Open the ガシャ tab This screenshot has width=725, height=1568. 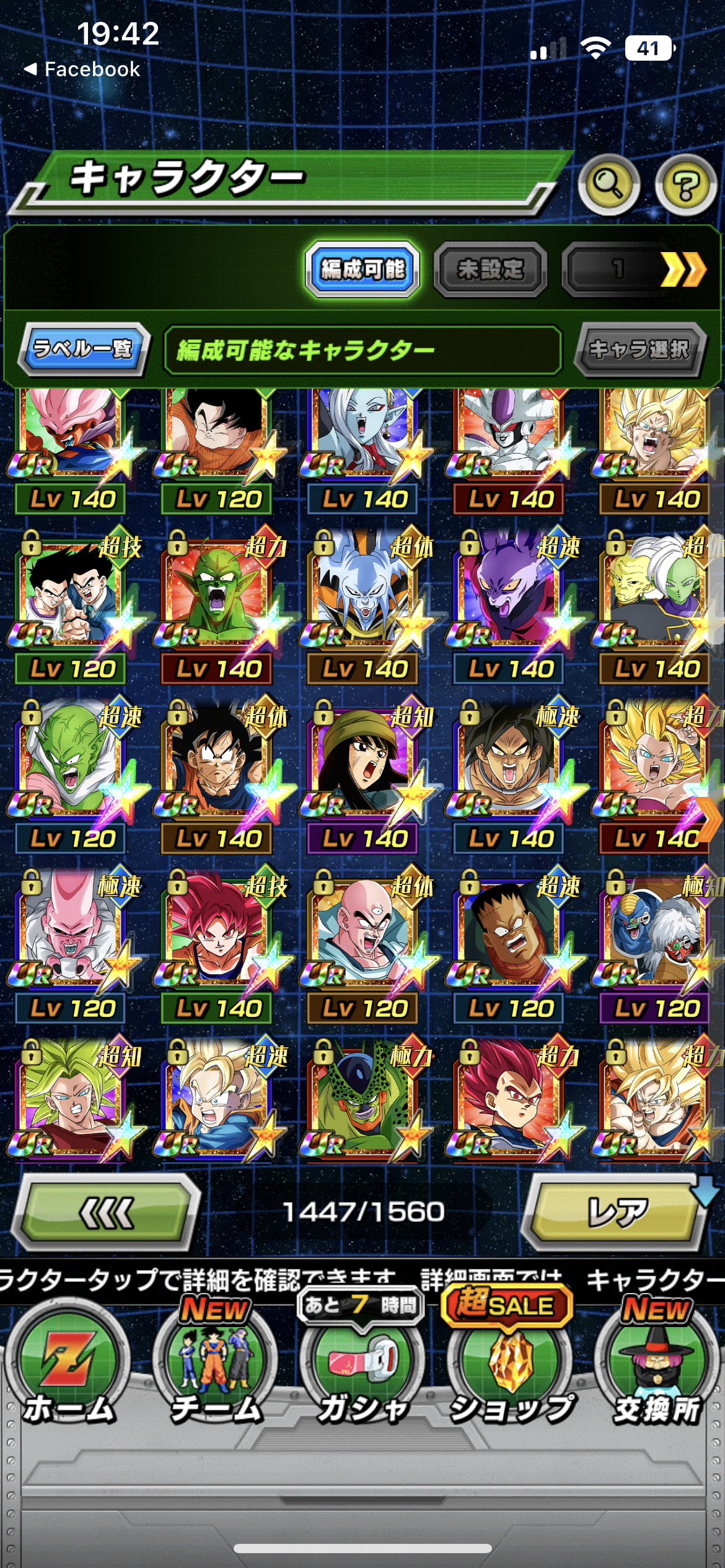362,1367
